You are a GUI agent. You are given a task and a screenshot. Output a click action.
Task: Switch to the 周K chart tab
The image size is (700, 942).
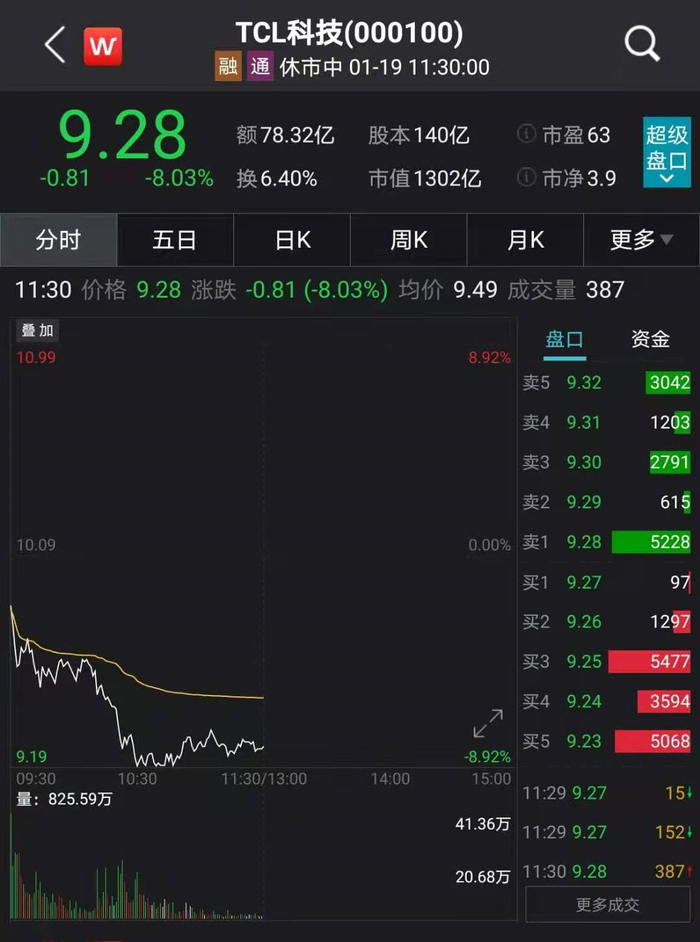click(409, 240)
